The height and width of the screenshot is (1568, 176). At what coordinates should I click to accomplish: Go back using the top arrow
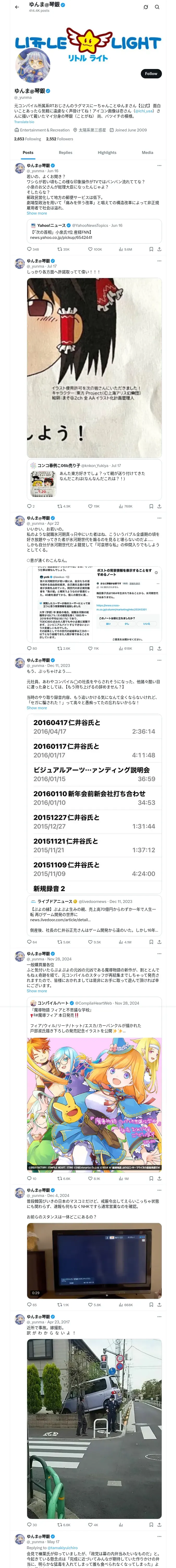[x=17, y=7]
